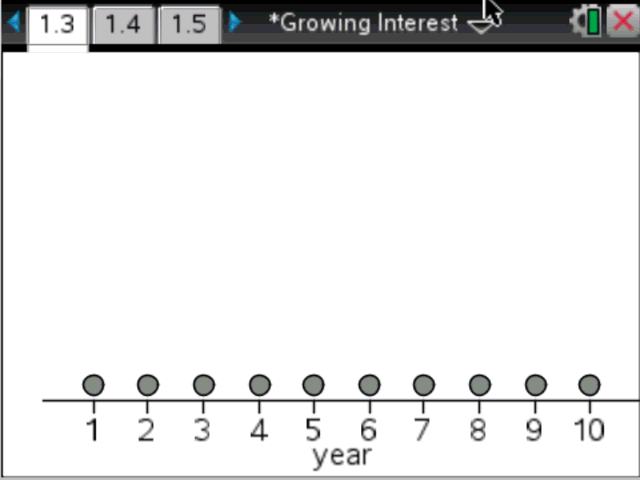Tap the year axis label
Viewport: 640px width, 480px height.
pyautogui.click(x=341, y=456)
